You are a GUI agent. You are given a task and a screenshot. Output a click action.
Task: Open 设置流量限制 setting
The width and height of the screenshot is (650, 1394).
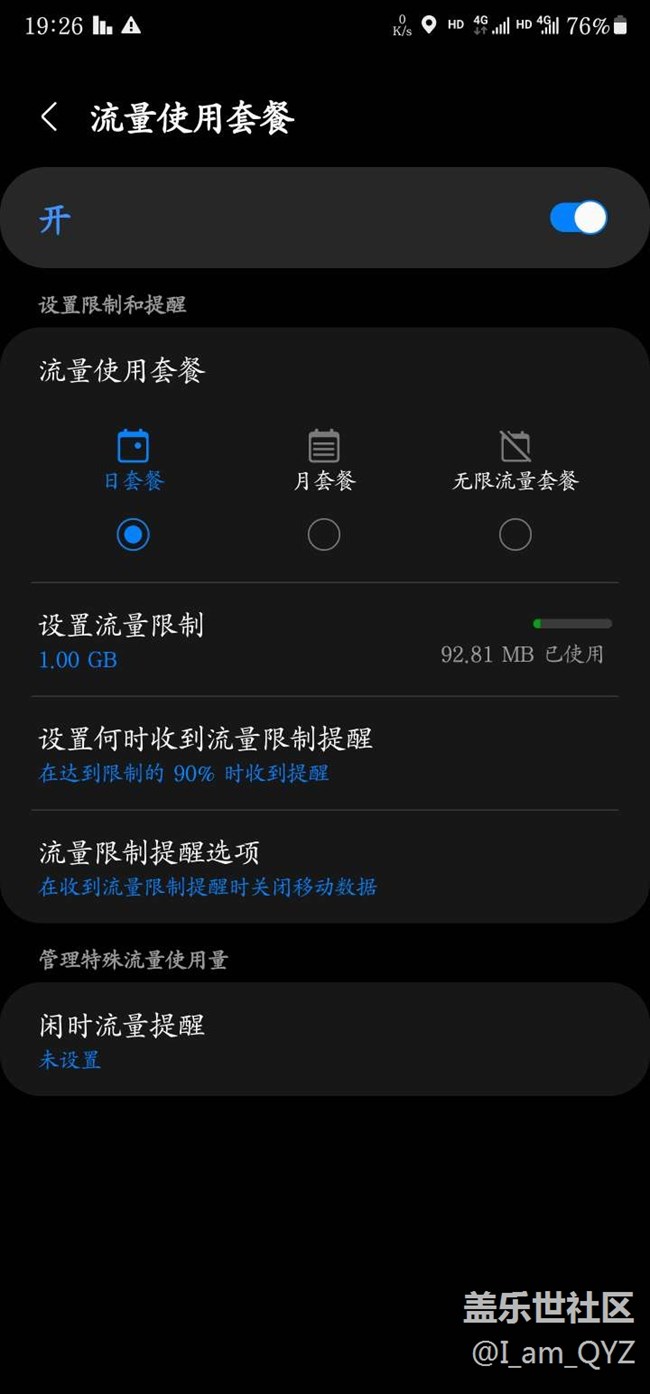point(325,640)
